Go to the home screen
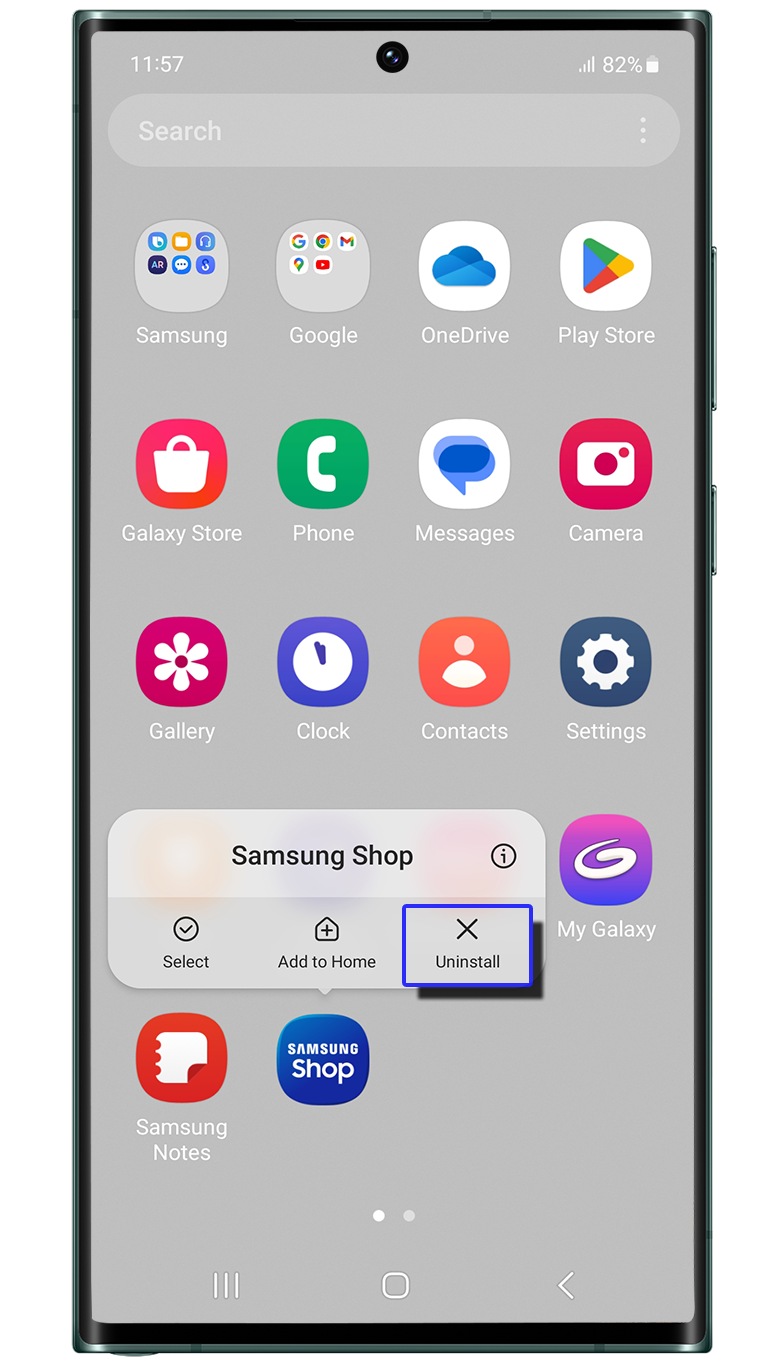The image size is (768, 1366). [x=396, y=1285]
